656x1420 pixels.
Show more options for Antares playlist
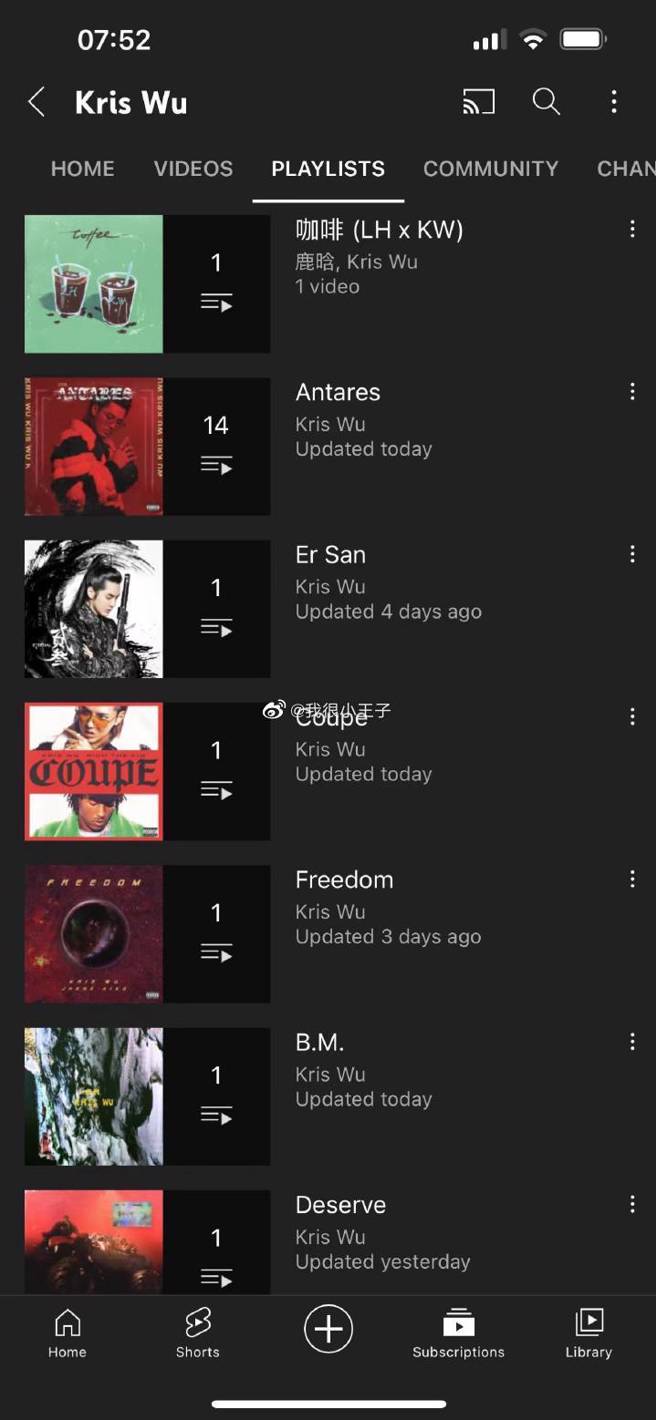632,392
